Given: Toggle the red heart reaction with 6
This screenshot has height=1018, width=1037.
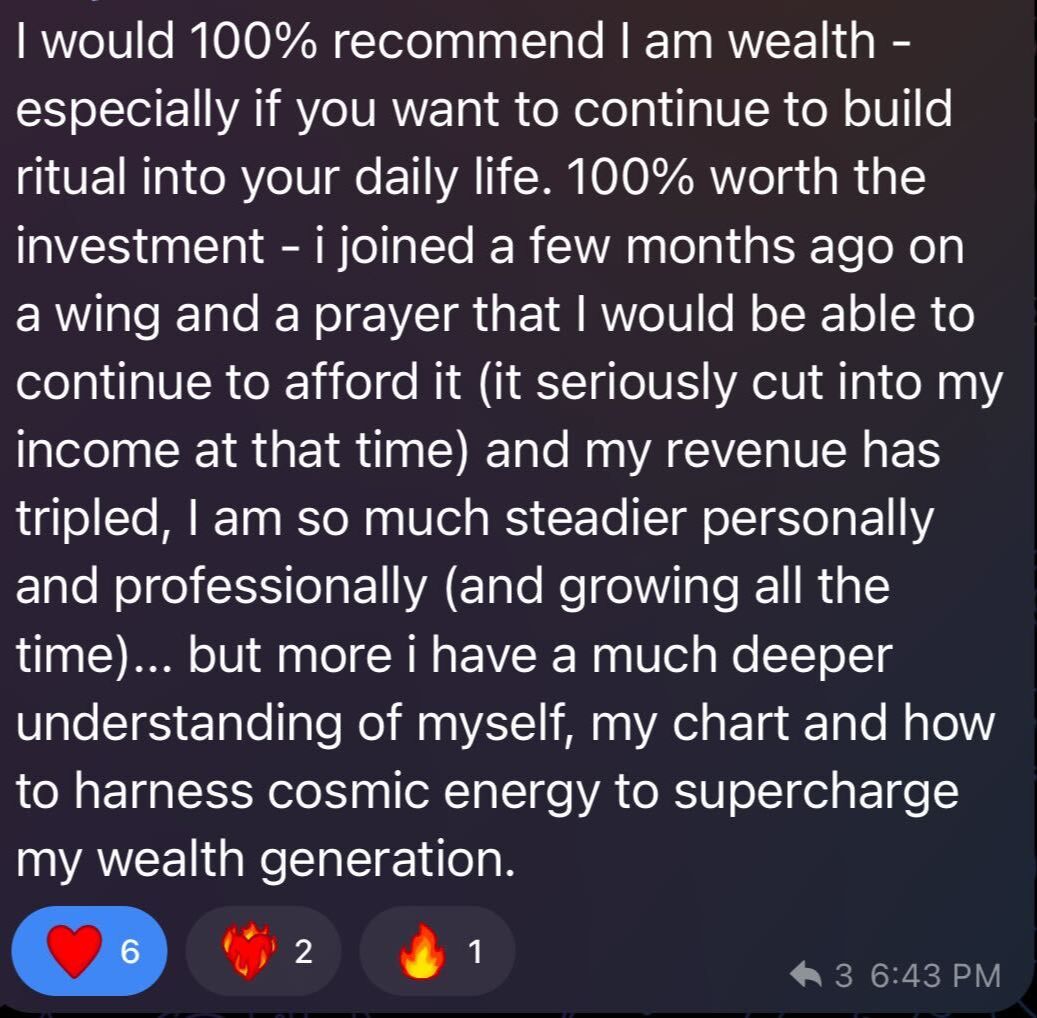Looking at the screenshot, I should (x=89, y=951).
